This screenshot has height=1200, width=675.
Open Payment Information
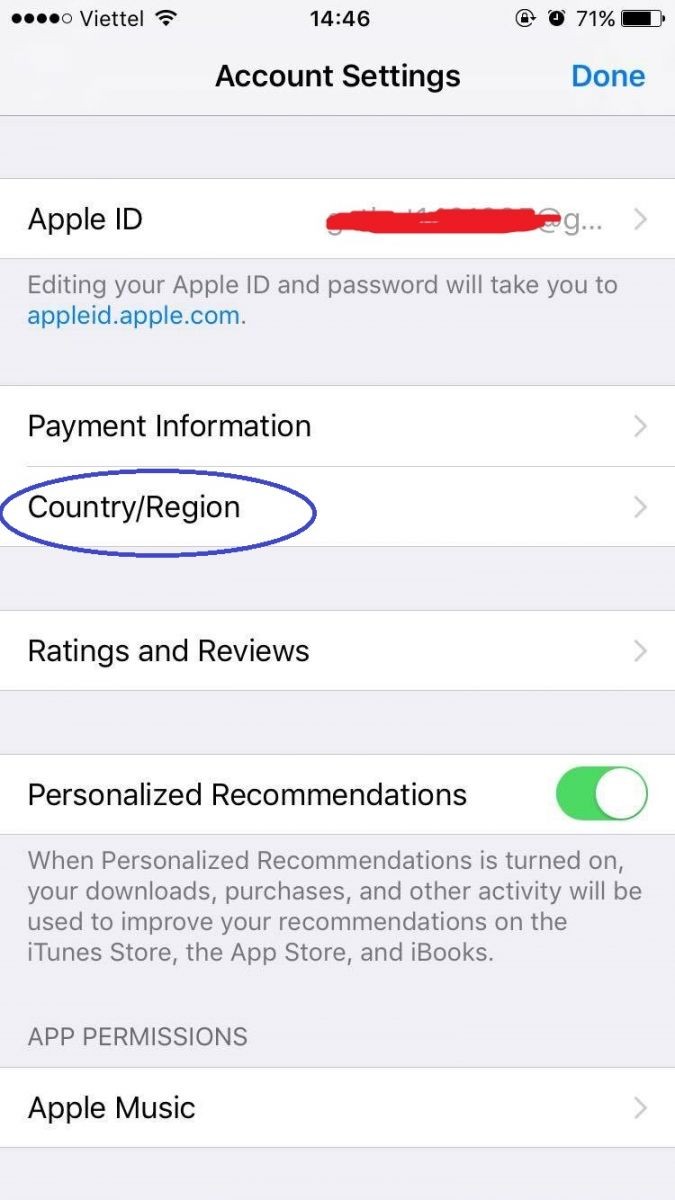[x=337, y=426]
